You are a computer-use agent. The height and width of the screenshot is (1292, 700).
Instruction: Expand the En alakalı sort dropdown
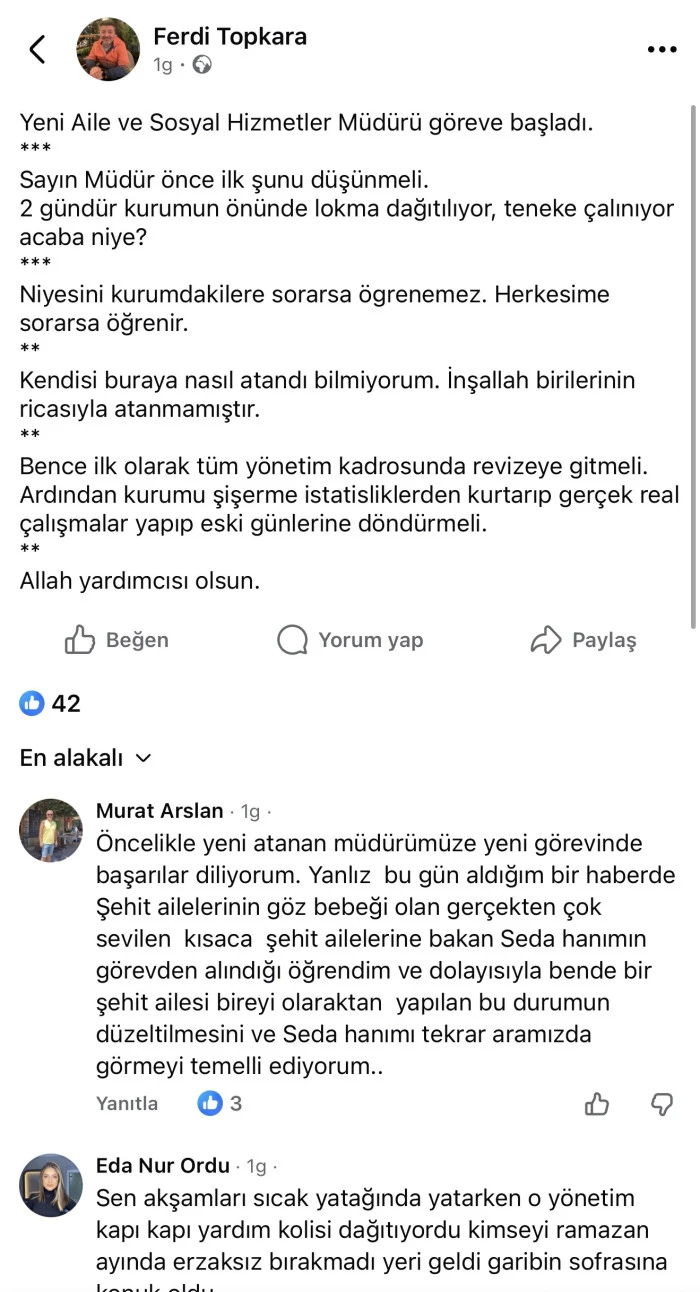[x=85, y=758]
